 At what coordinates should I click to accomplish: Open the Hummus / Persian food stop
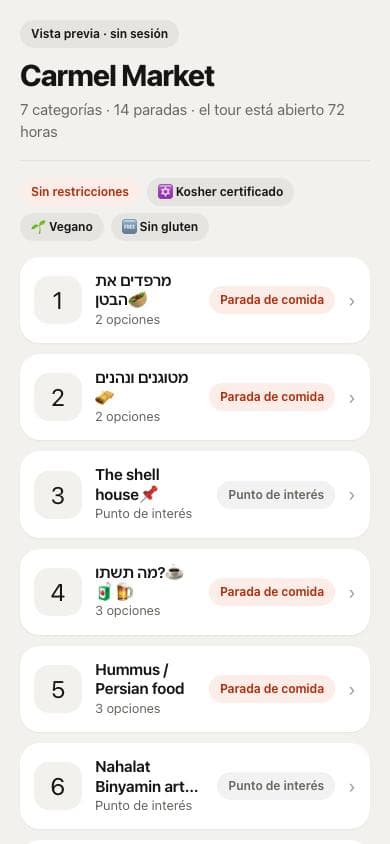pyautogui.click(x=195, y=689)
